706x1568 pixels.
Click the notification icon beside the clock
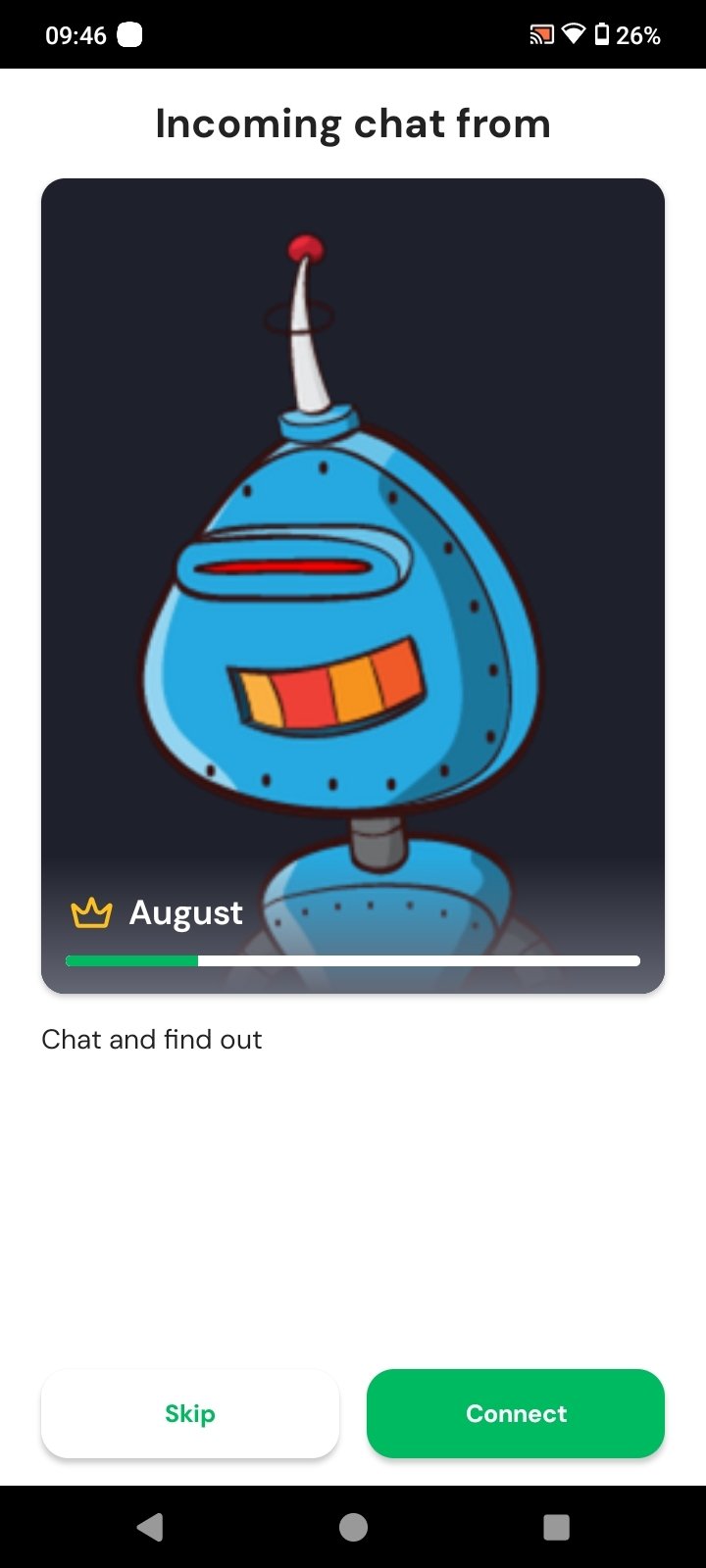(128, 33)
